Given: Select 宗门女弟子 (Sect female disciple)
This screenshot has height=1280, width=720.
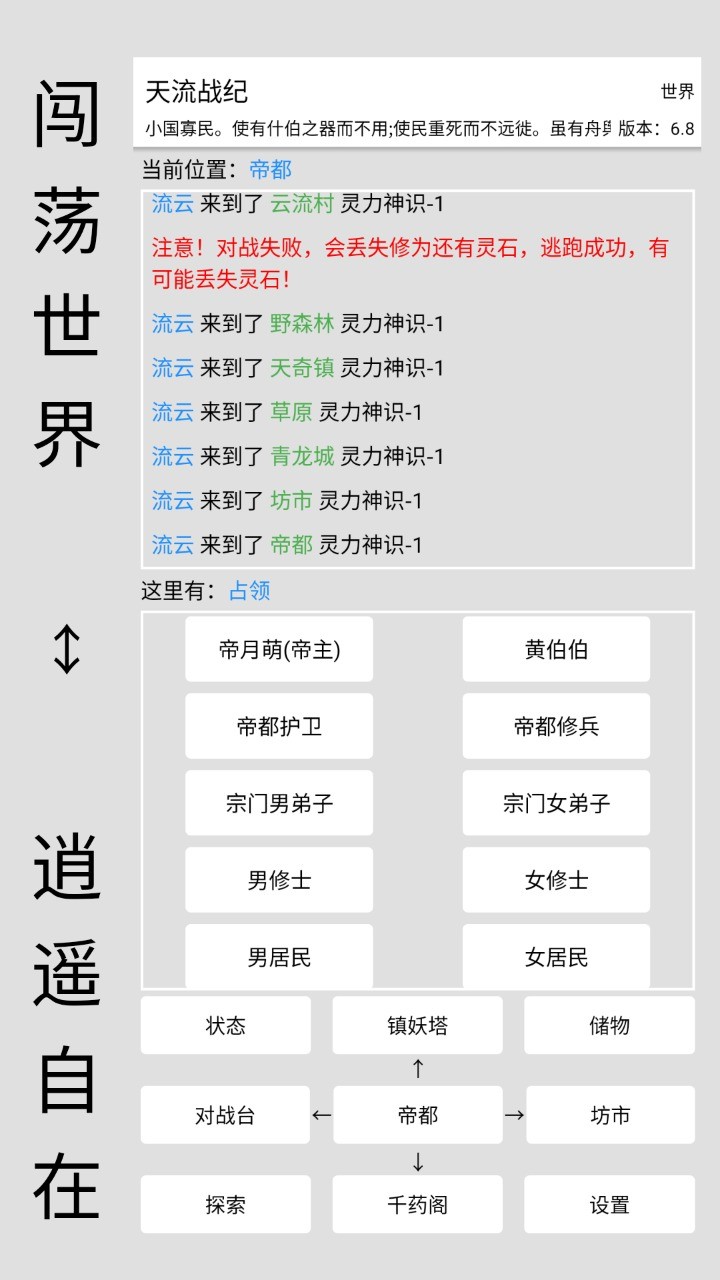Looking at the screenshot, I should point(555,802).
